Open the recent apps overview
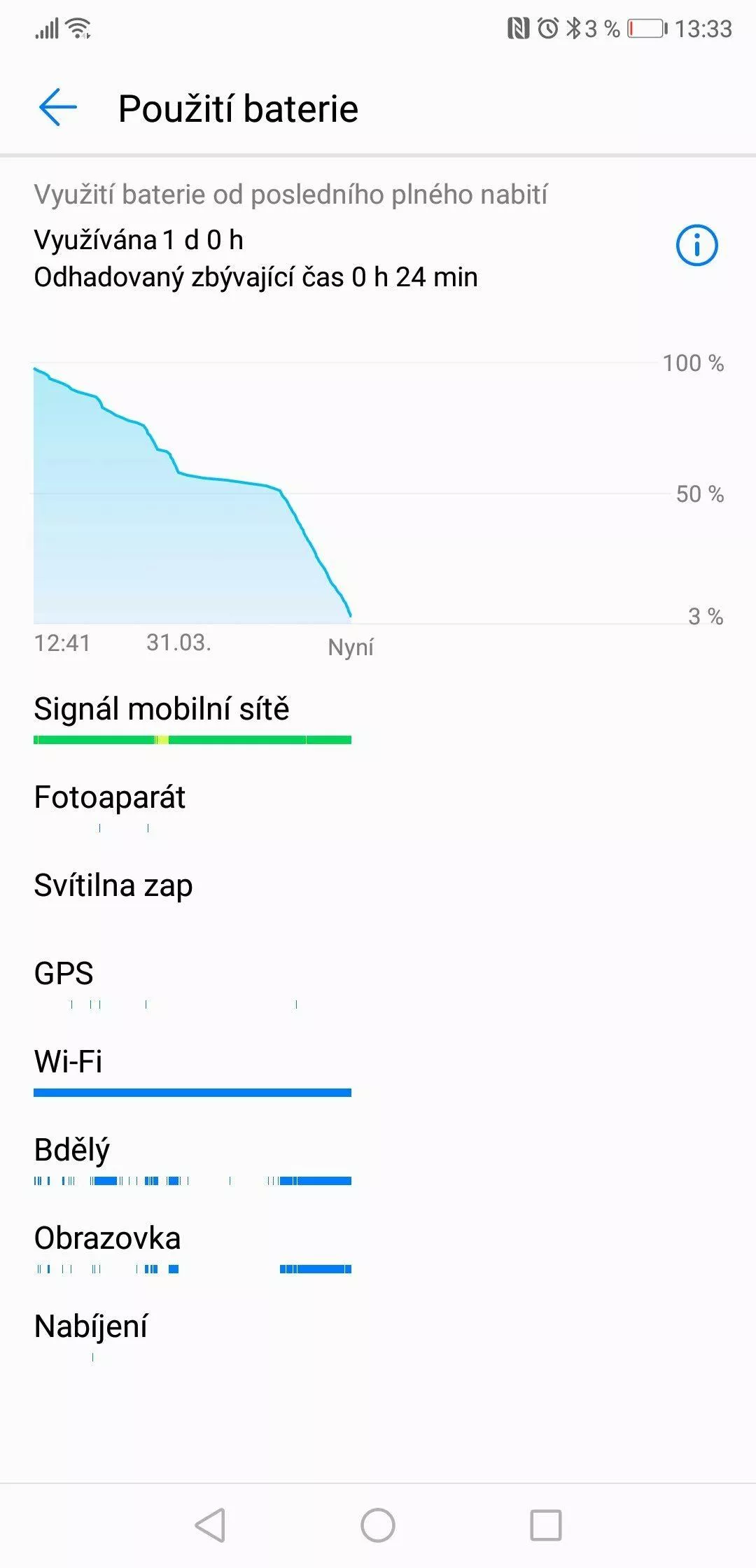 click(x=546, y=1525)
